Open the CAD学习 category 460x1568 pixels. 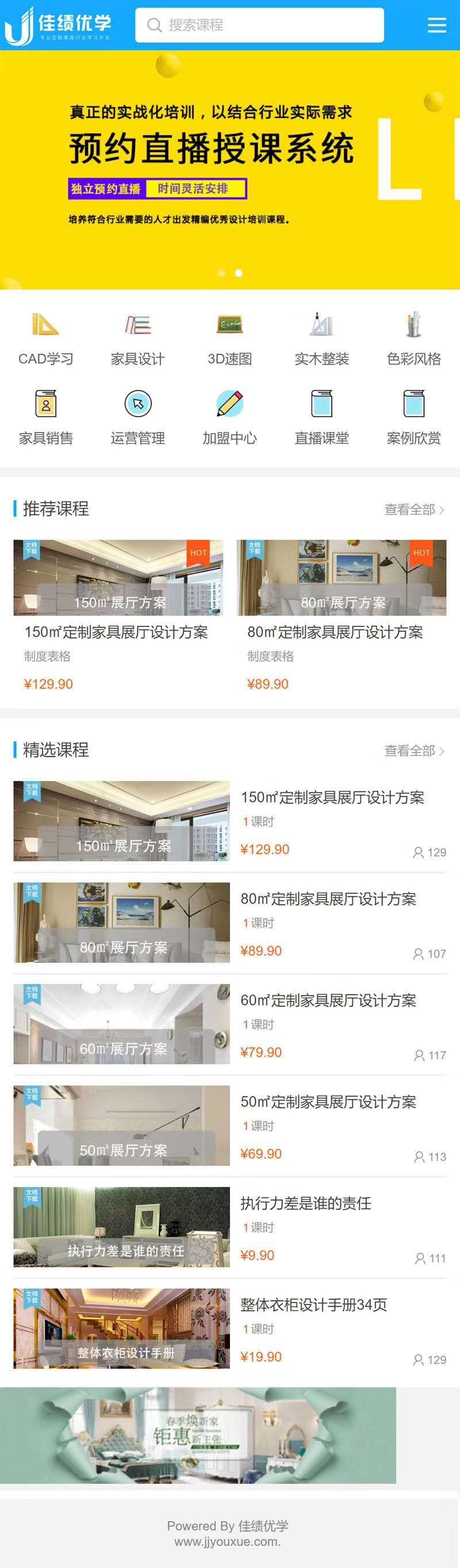[45, 339]
